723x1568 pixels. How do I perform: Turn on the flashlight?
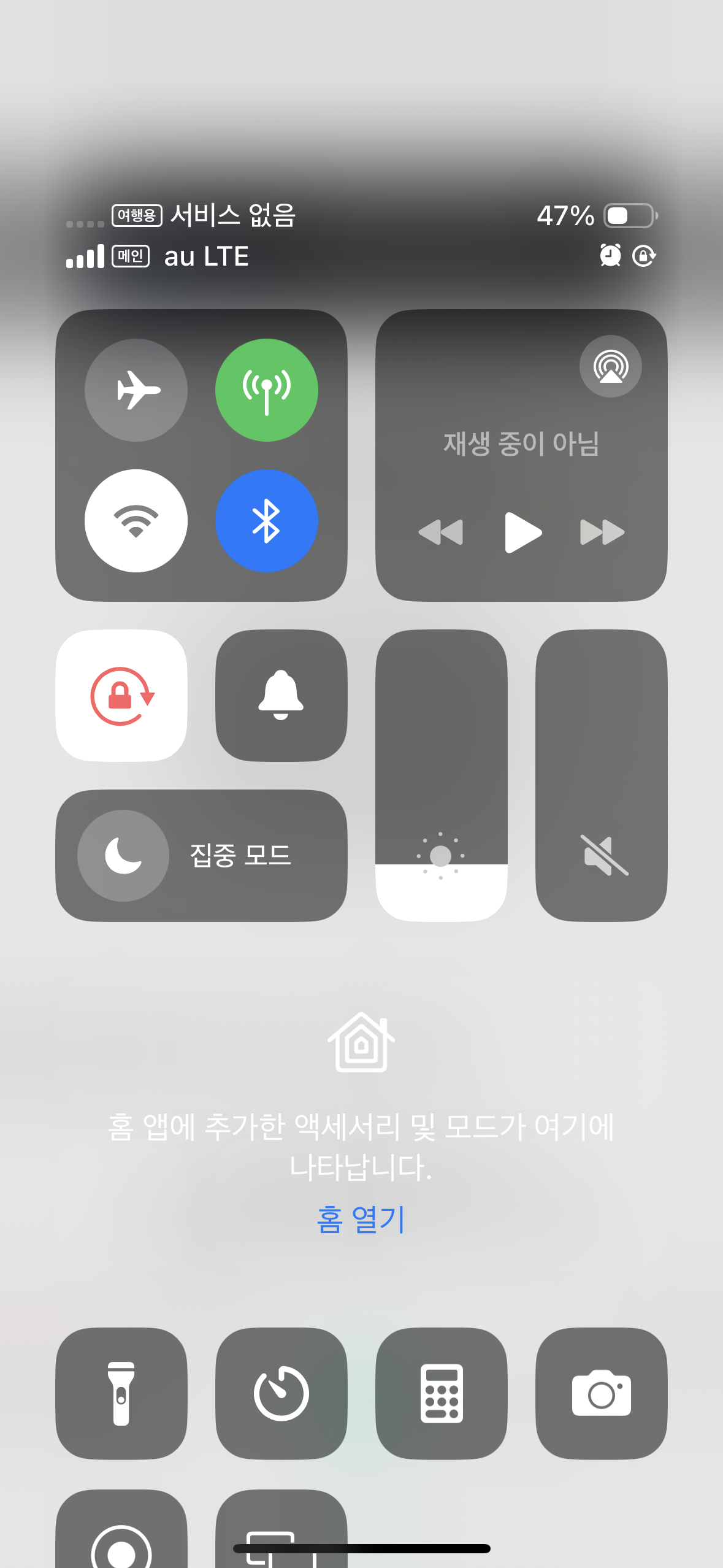[121, 1393]
